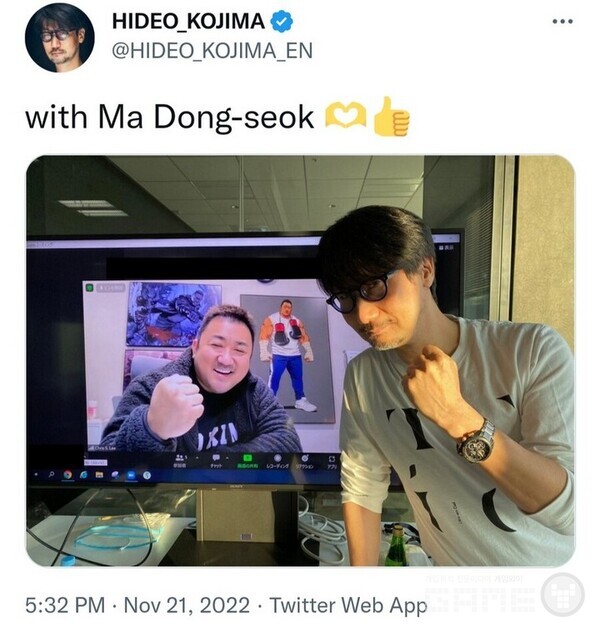Viewport: 600px width, 632px height.
Task: Open Hideo Kojima's profile picture
Action: [59, 38]
